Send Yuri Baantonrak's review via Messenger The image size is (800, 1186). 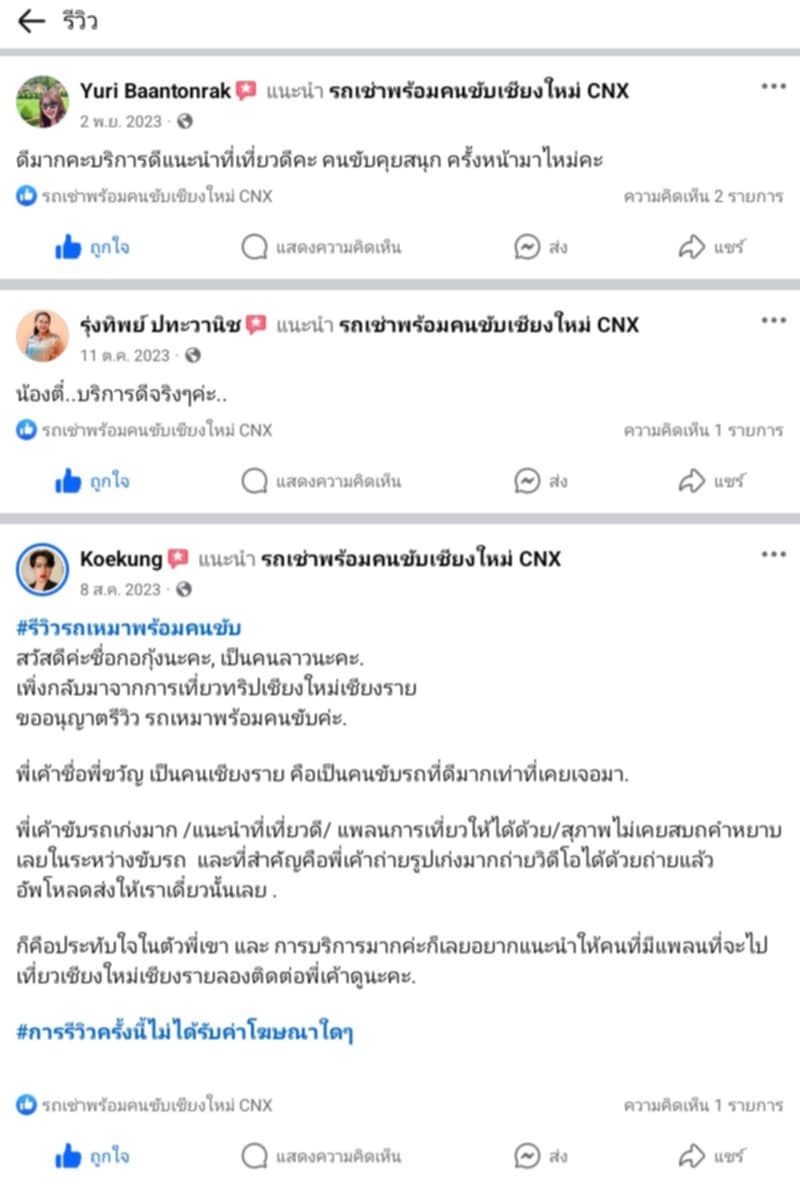(x=541, y=247)
